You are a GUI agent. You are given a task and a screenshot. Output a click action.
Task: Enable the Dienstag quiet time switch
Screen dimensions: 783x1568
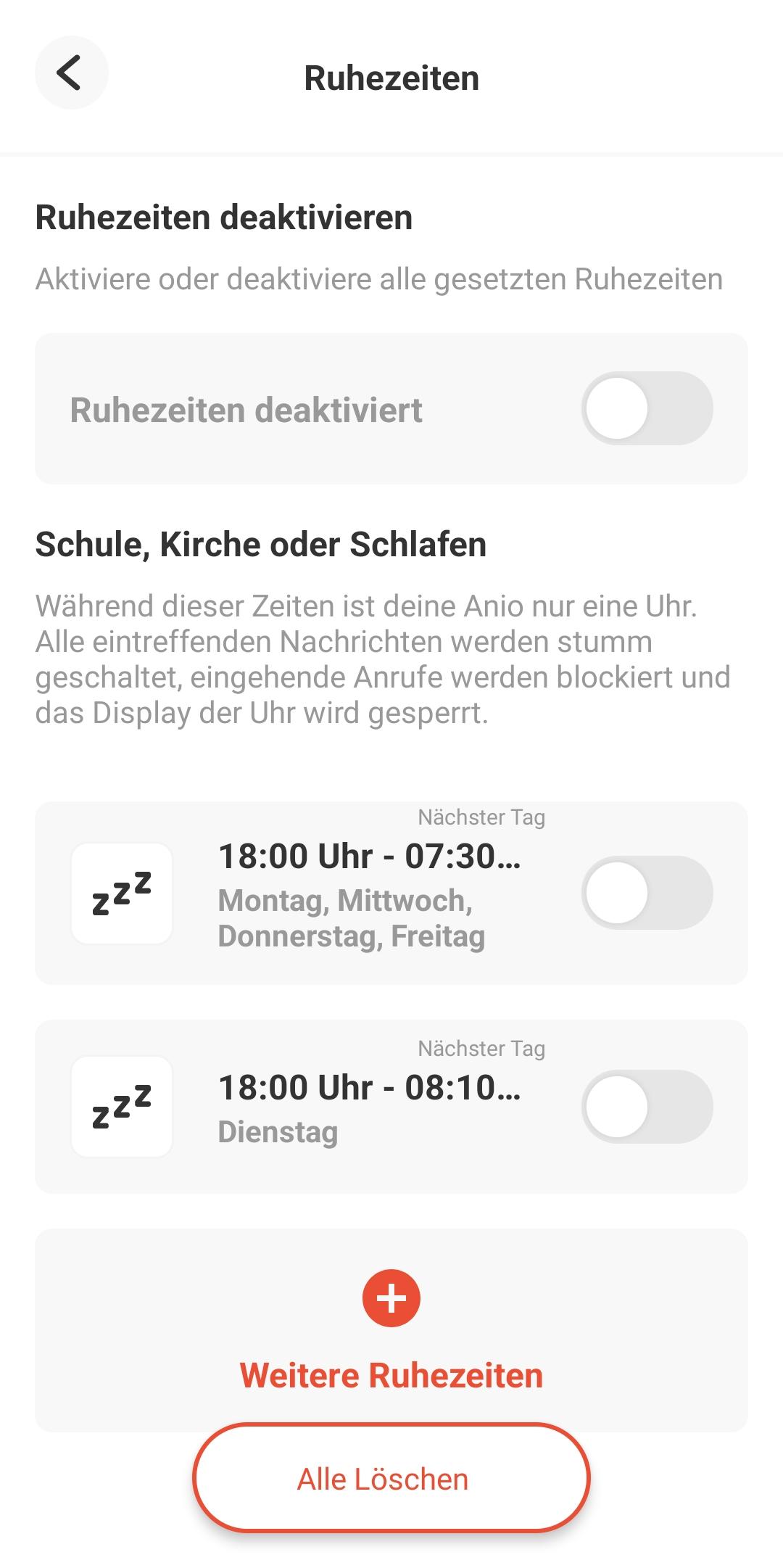(647, 1107)
